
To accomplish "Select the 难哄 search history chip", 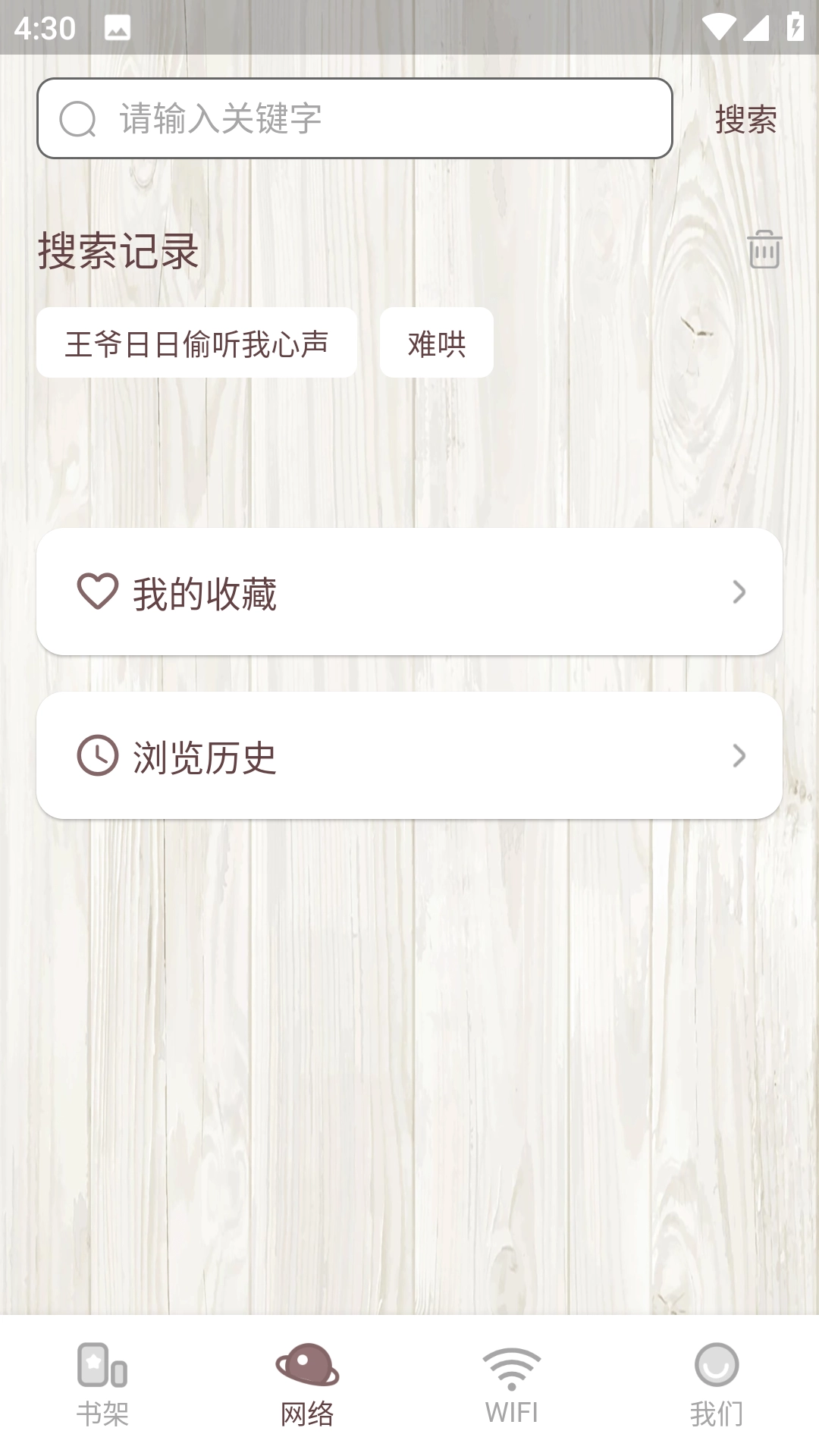I will [436, 343].
